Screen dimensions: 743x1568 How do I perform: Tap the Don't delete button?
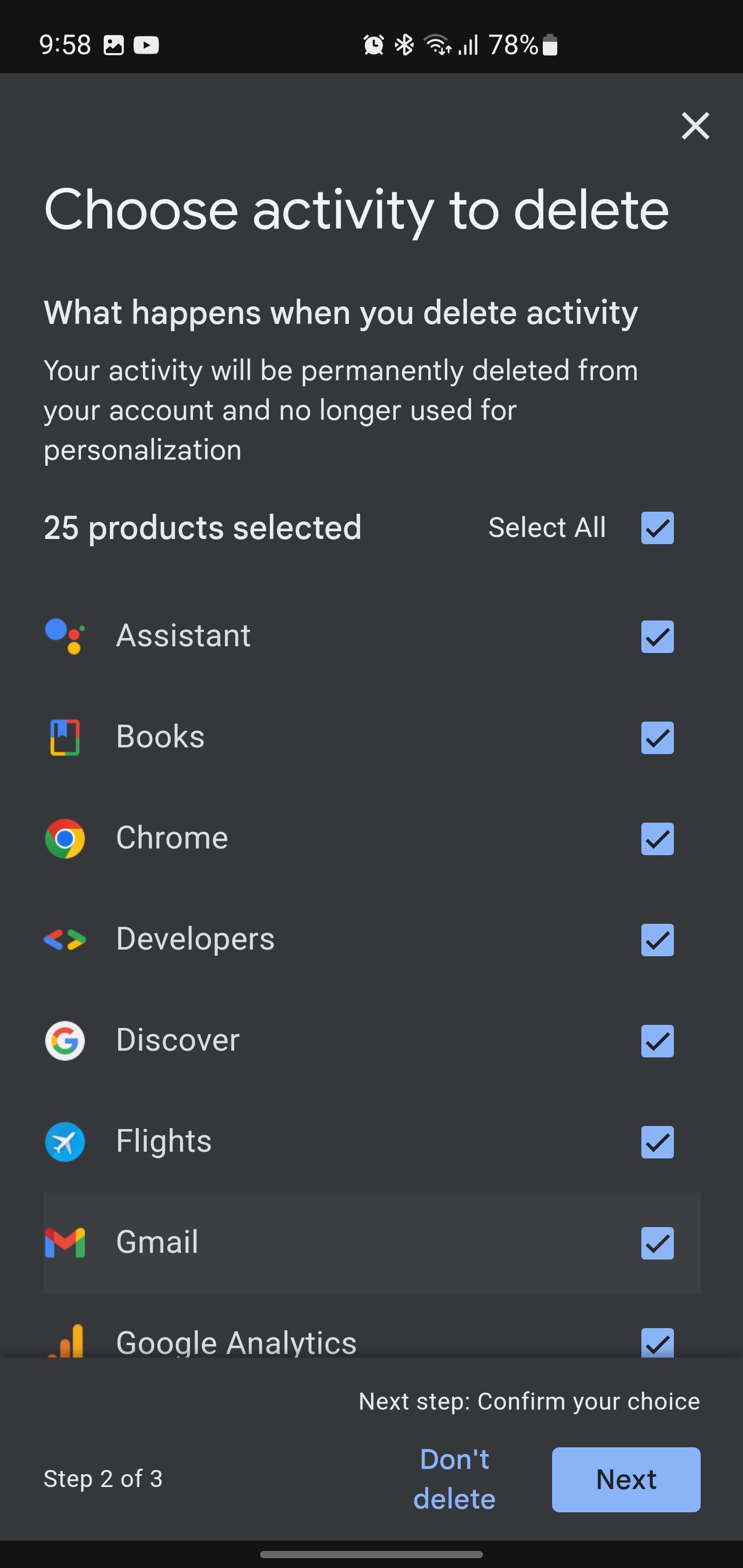(455, 1479)
